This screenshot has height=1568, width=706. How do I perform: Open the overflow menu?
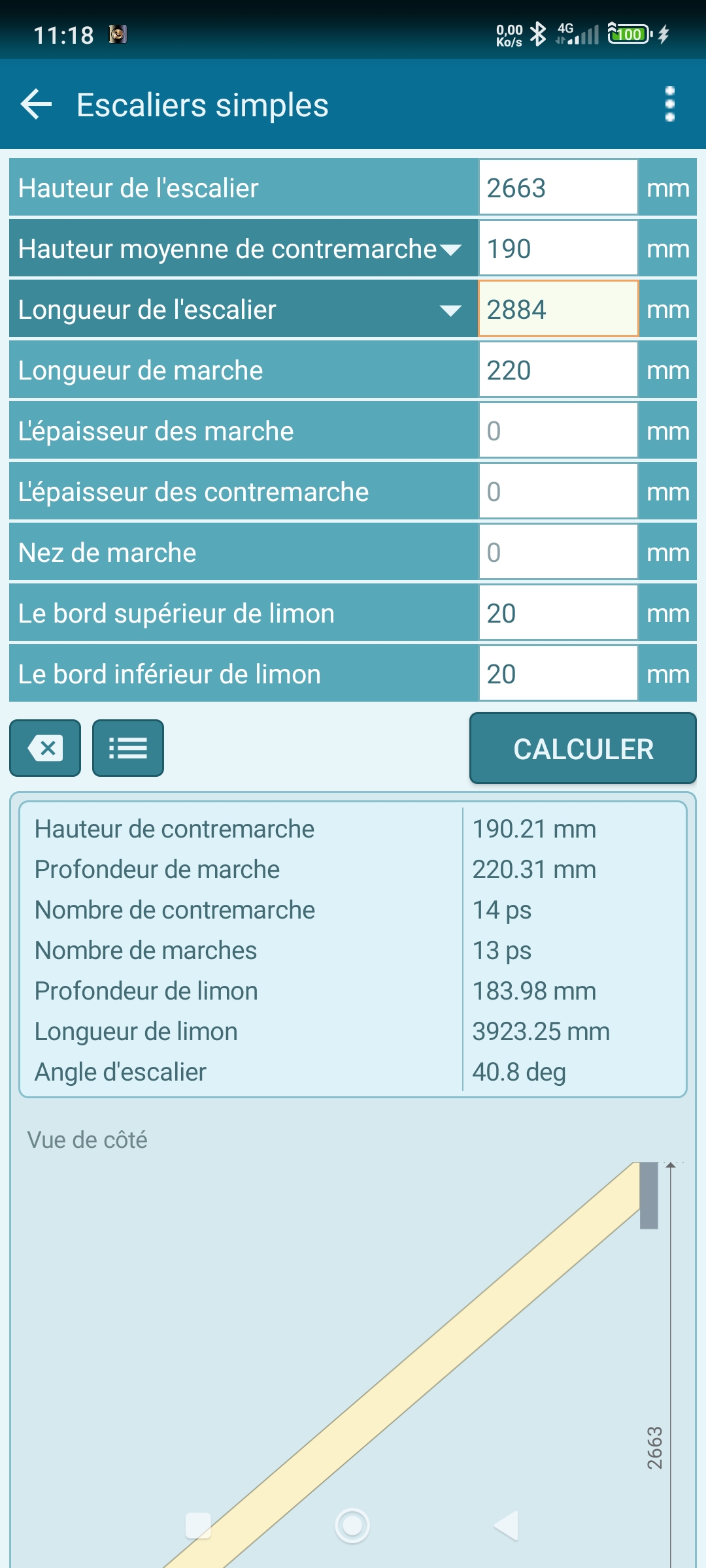point(669,105)
